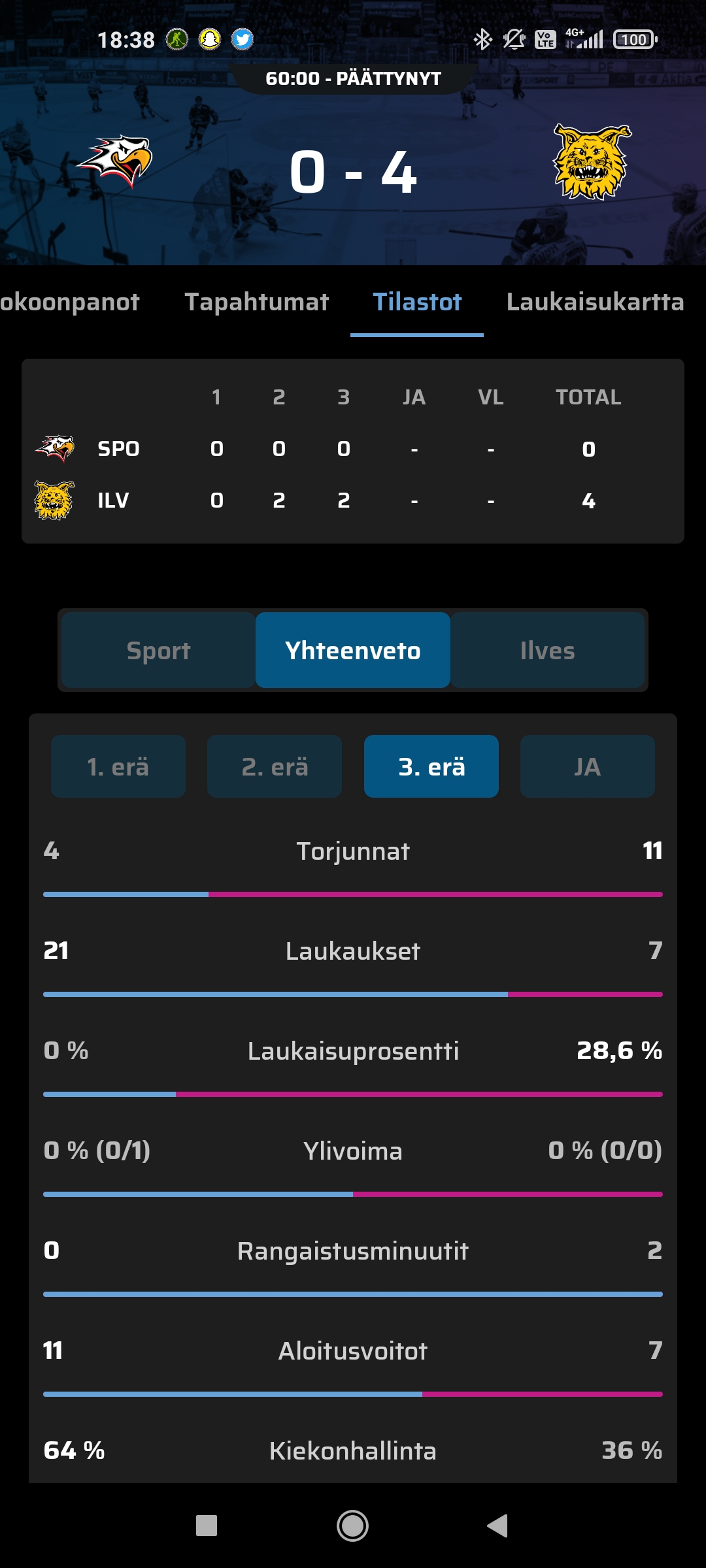Viewport: 706px width, 1568px height.
Task: Show Ilves team statistics
Action: pyautogui.click(x=548, y=650)
